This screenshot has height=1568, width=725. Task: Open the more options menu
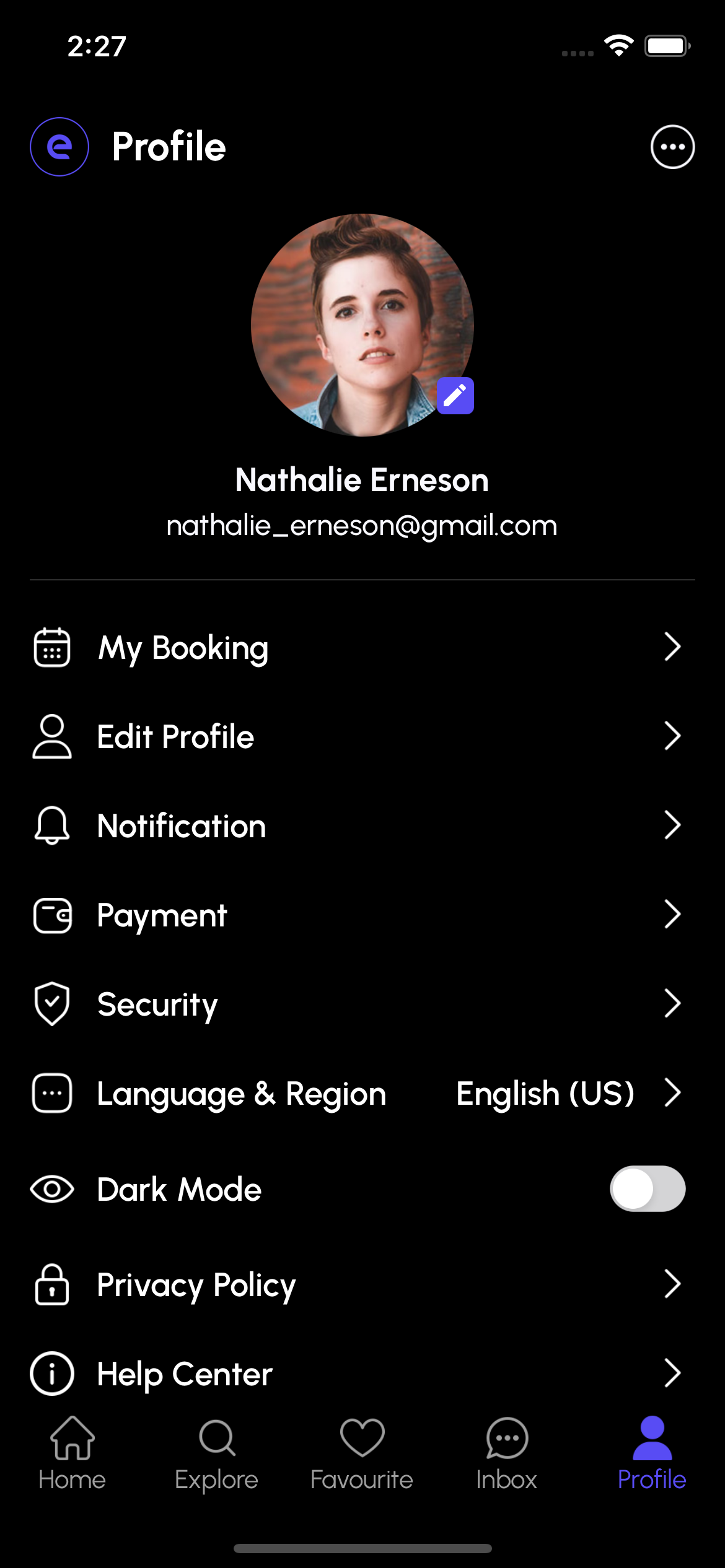pos(672,147)
